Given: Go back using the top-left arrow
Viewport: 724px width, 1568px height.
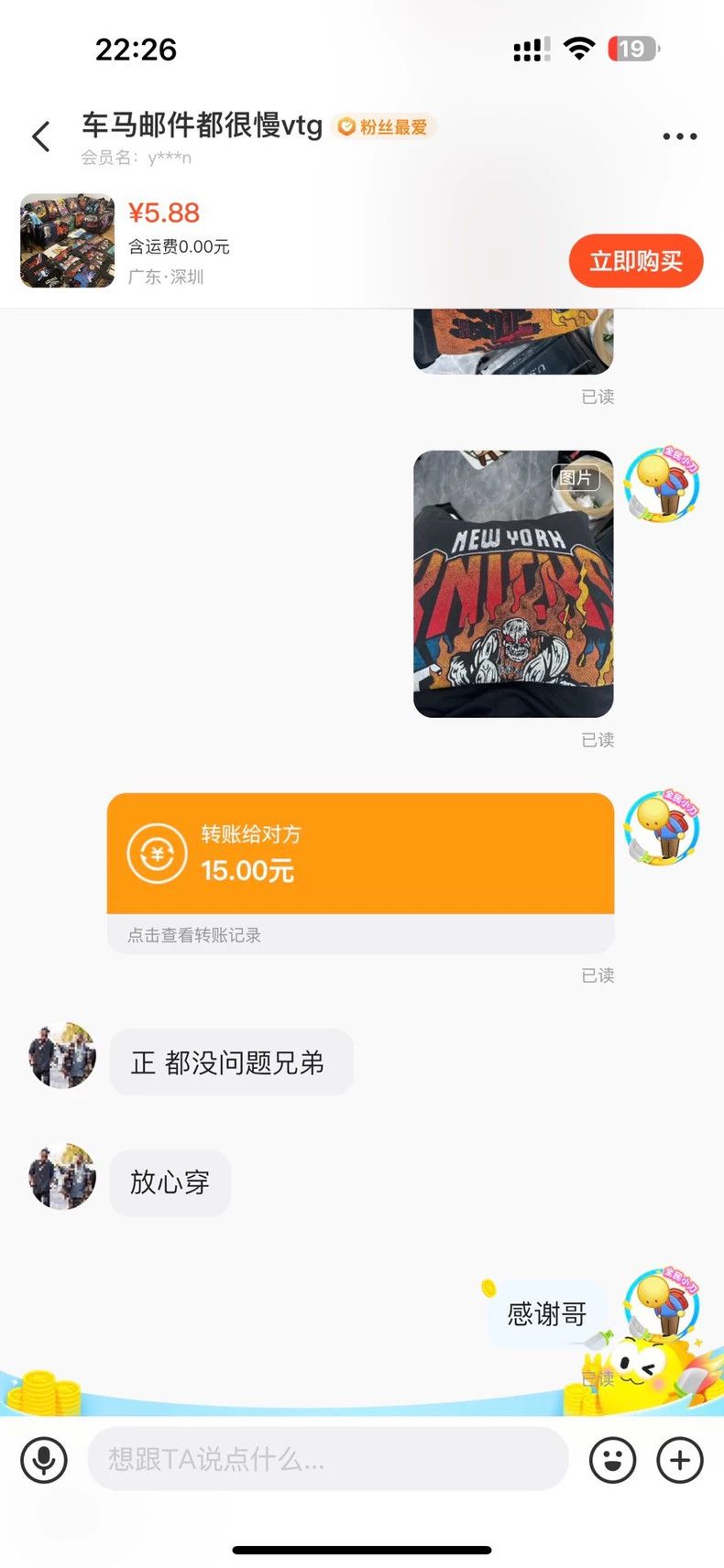Looking at the screenshot, I should [41, 136].
